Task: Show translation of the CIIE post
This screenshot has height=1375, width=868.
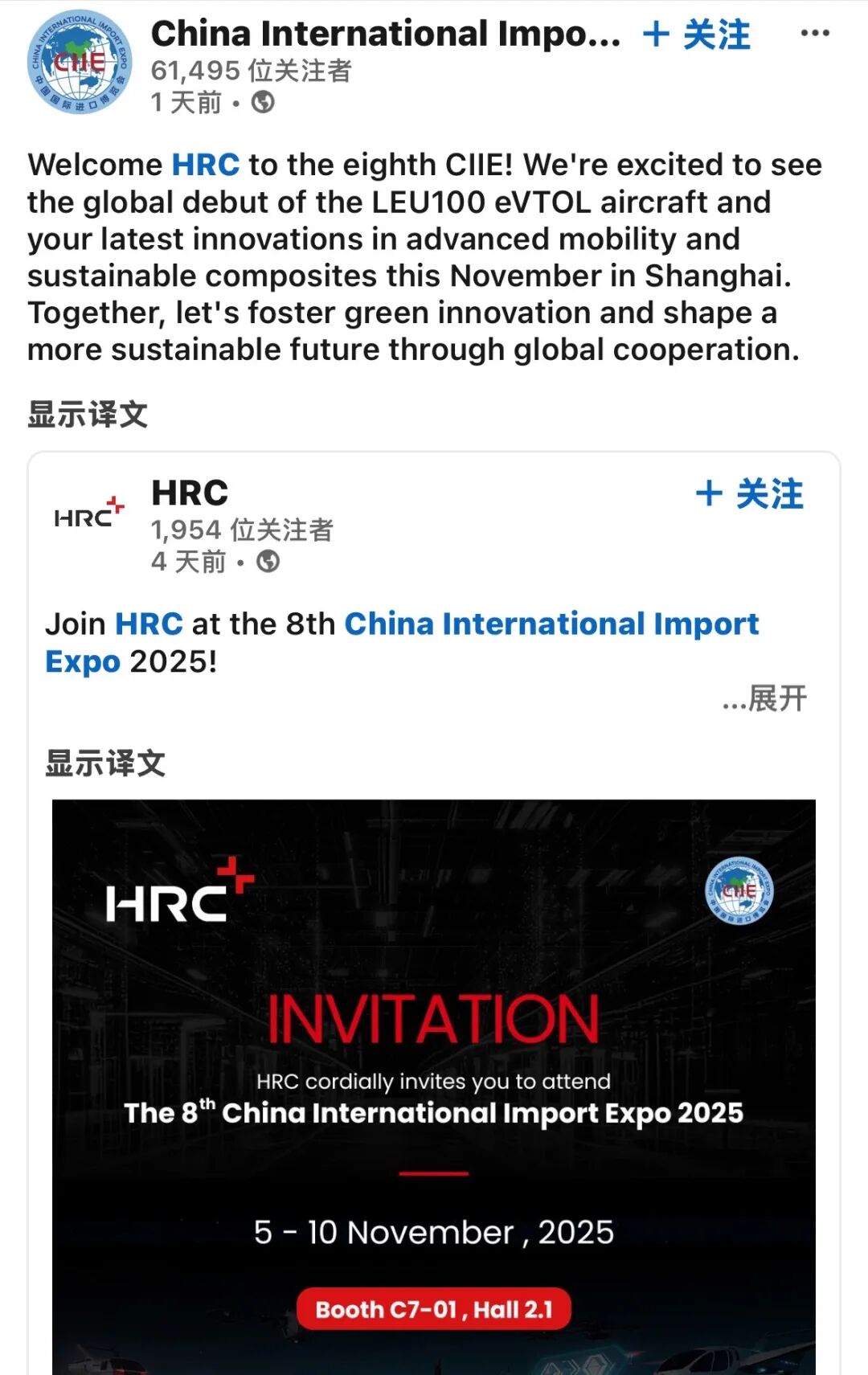Action: pos(88,415)
